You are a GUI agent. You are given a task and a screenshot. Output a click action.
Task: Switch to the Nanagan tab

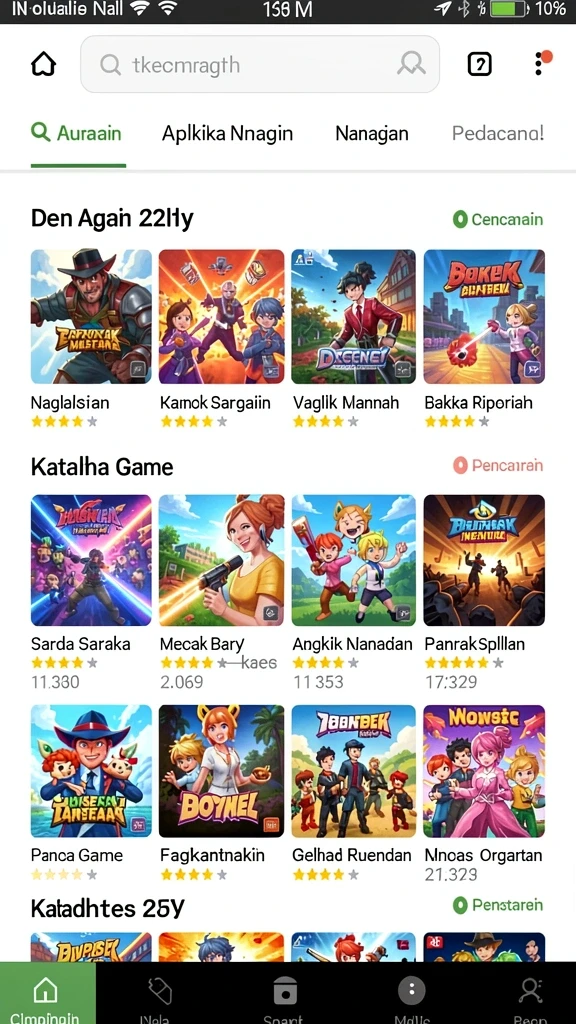pyautogui.click(x=372, y=133)
